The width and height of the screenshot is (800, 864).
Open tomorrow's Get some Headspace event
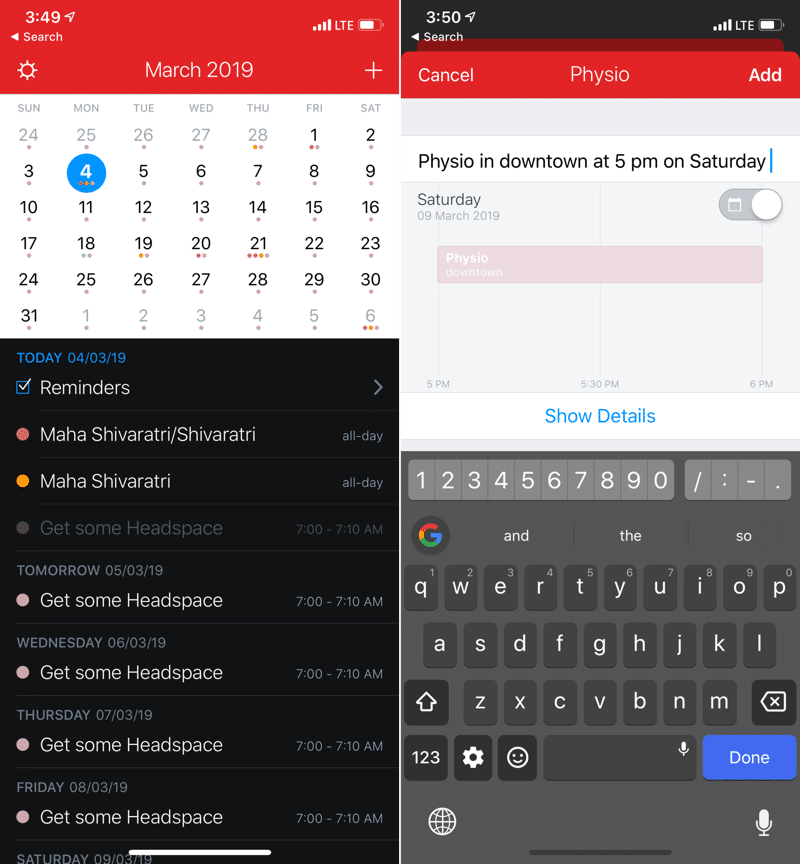point(200,601)
